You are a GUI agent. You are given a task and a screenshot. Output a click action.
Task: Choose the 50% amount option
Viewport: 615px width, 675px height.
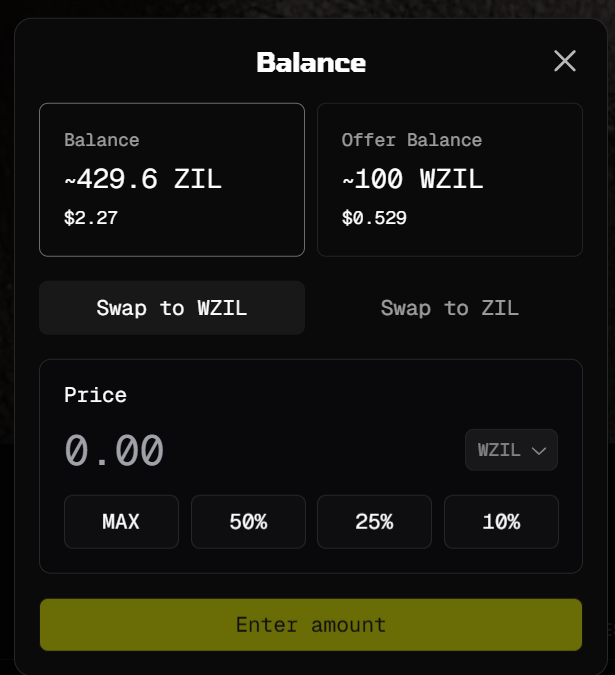point(247,522)
